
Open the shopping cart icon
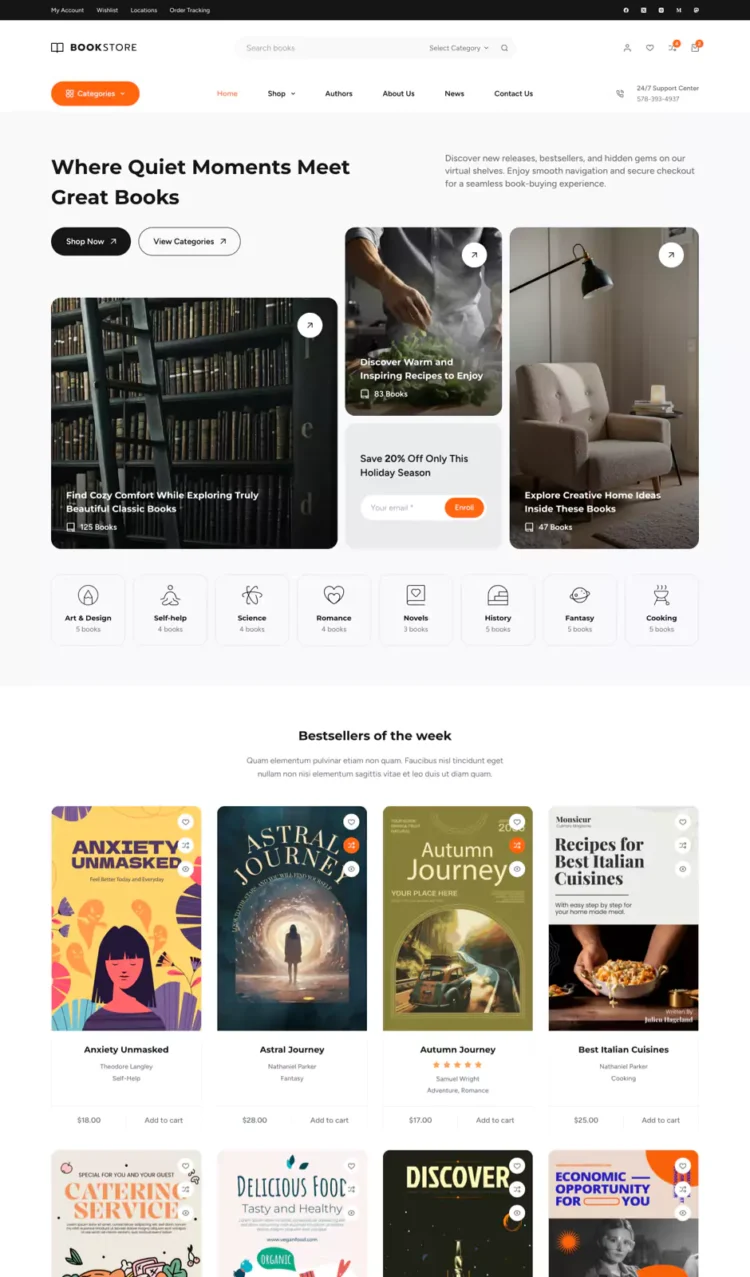pyautogui.click(x=695, y=48)
